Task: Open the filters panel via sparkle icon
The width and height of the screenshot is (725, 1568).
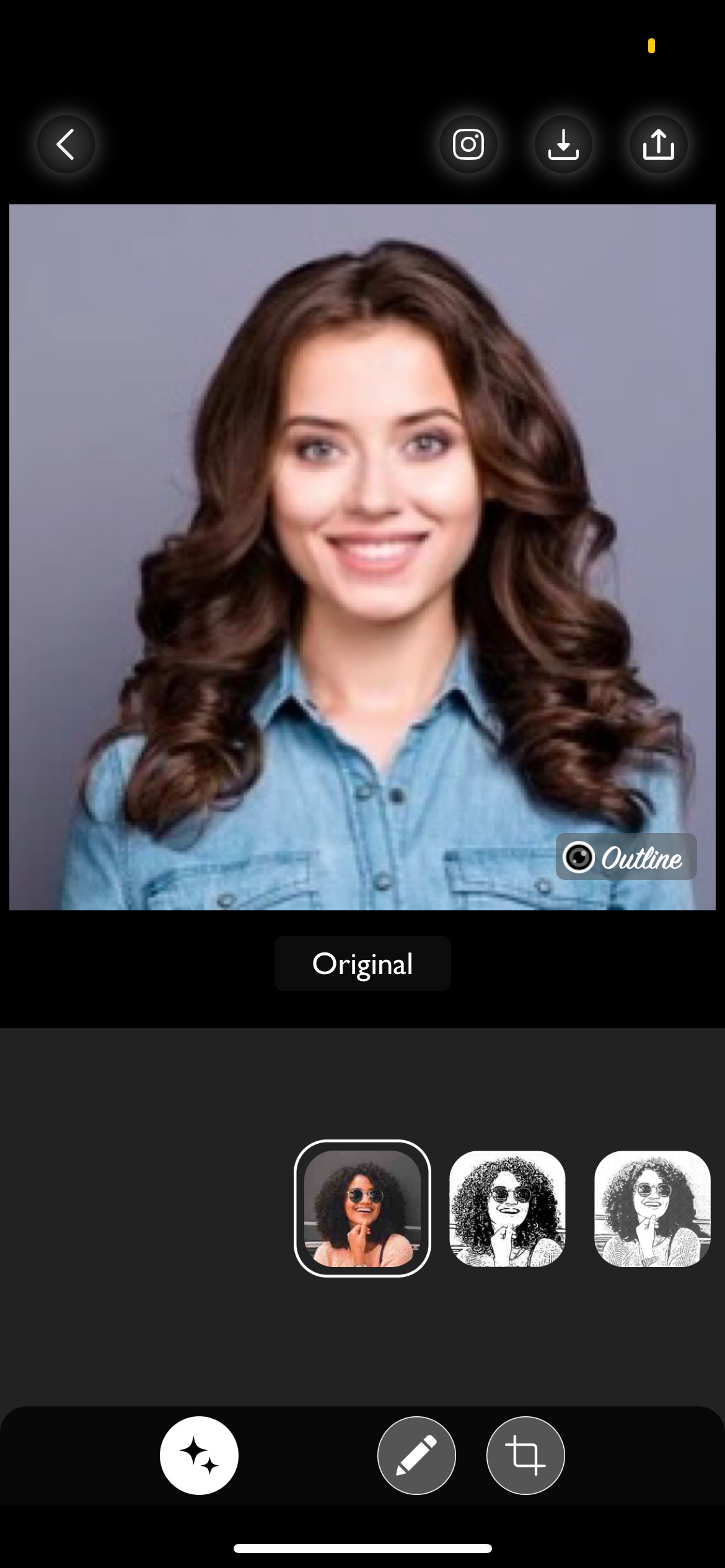Action: pyautogui.click(x=200, y=1456)
